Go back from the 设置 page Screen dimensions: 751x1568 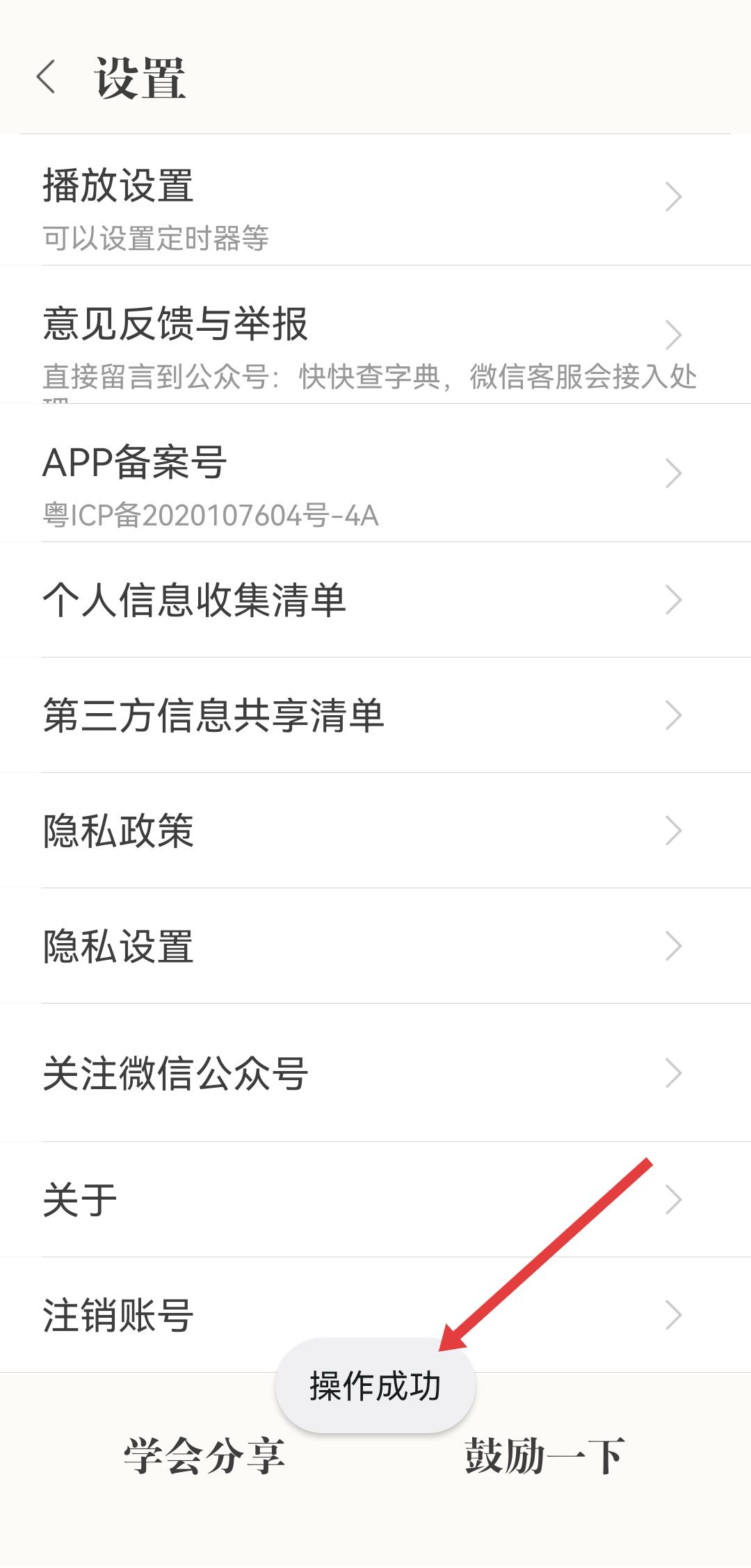click(46, 76)
